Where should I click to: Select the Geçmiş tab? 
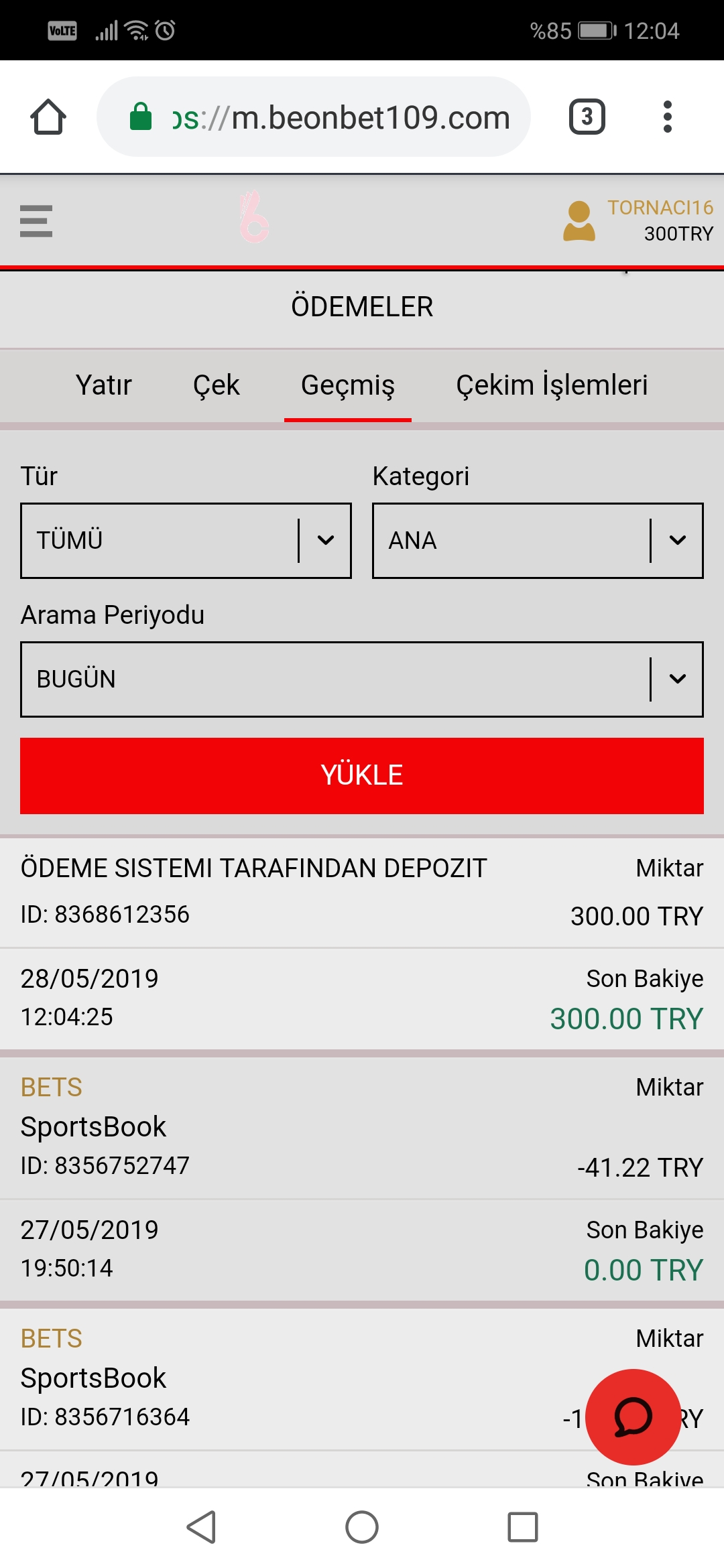(348, 386)
